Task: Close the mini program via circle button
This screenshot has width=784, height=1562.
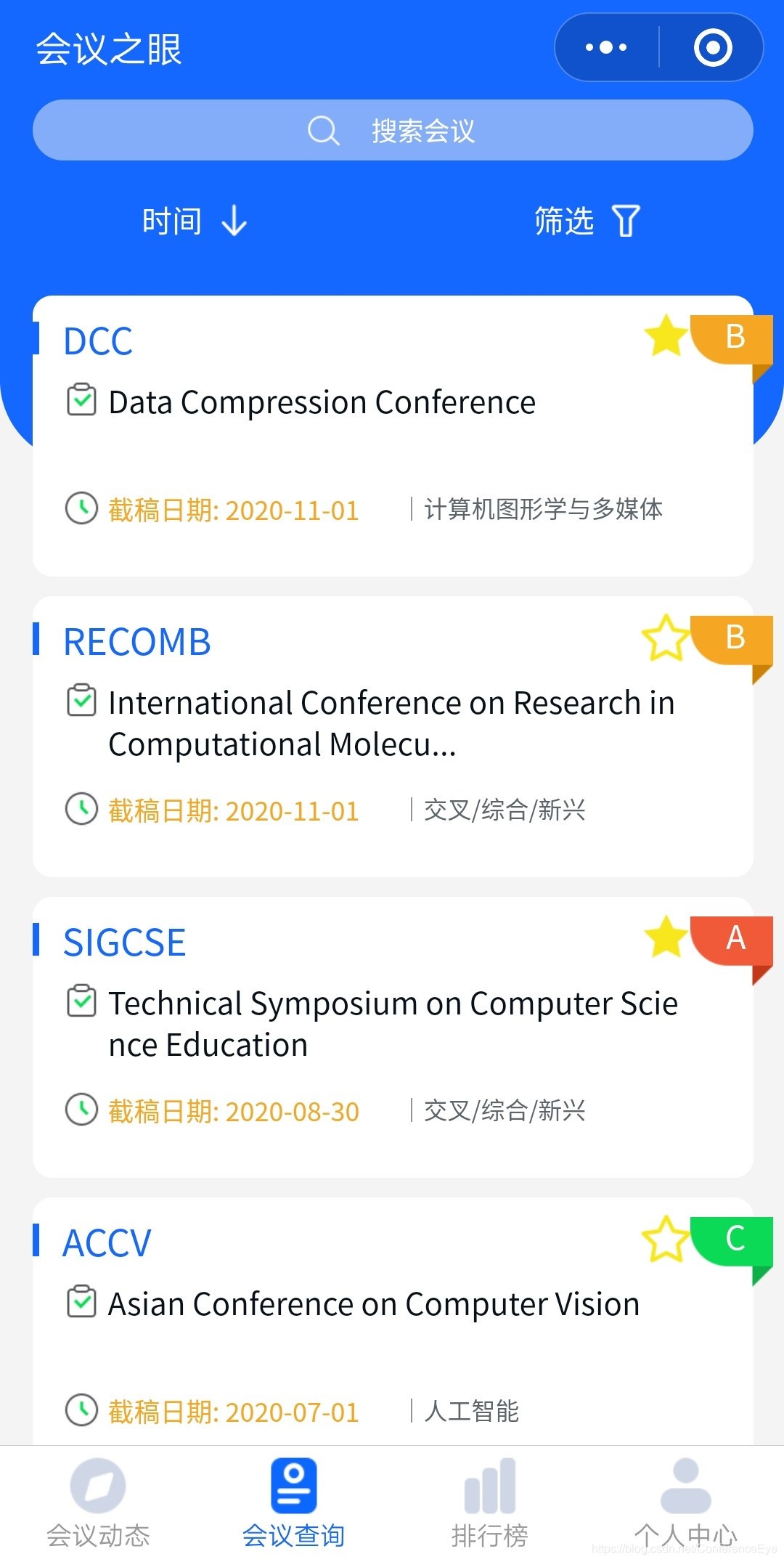Action: (x=712, y=48)
